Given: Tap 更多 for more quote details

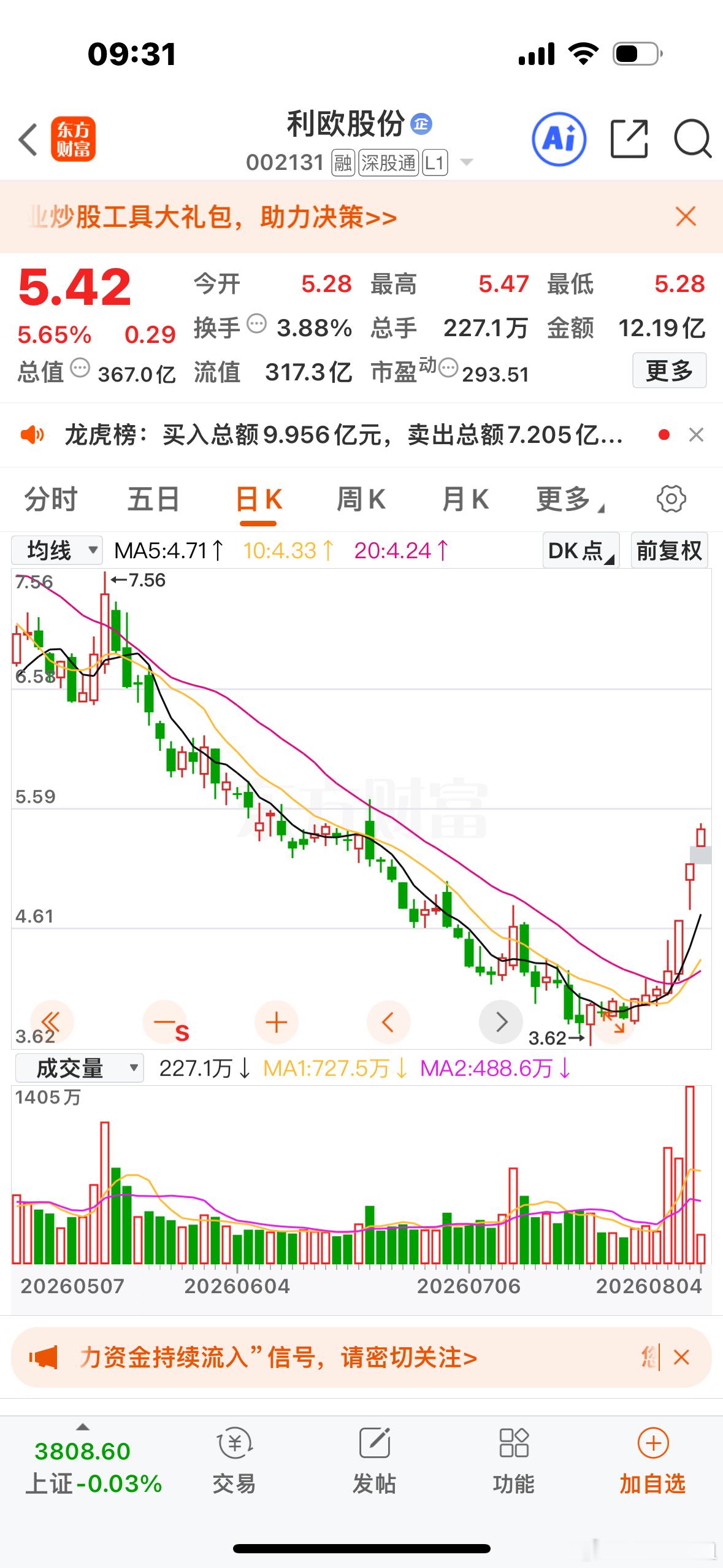Looking at the screenshot, I should [x=669, y=371].
